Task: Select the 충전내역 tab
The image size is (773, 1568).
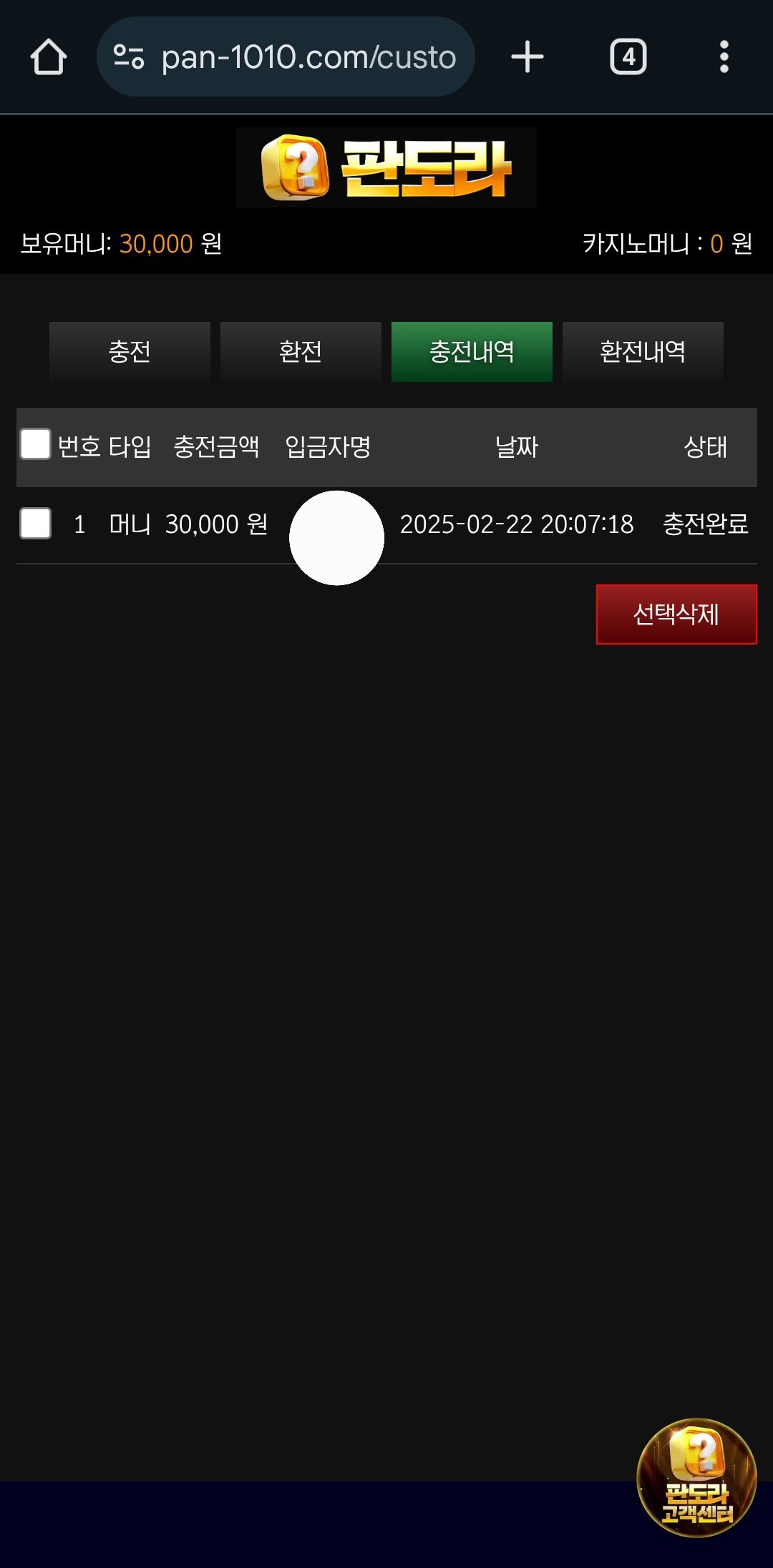Action: (472, 351)
